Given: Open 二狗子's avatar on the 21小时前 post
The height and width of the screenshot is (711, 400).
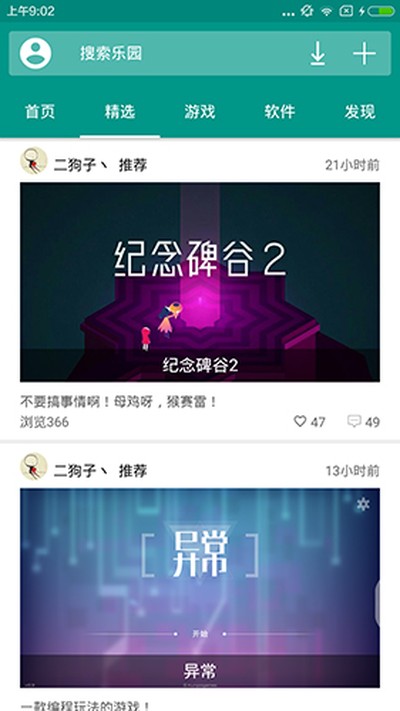Looking at the screenshot, I should coord(34,161).
